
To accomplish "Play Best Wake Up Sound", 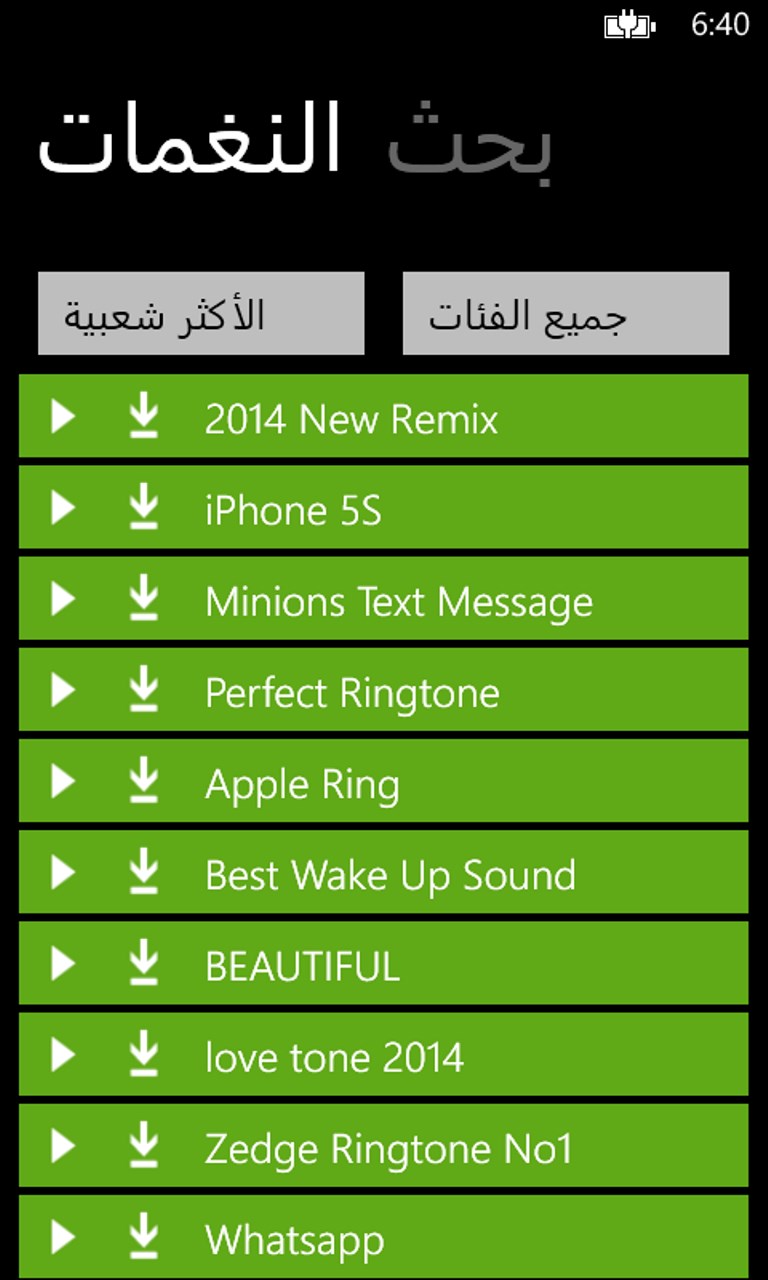I will [63, 872].
